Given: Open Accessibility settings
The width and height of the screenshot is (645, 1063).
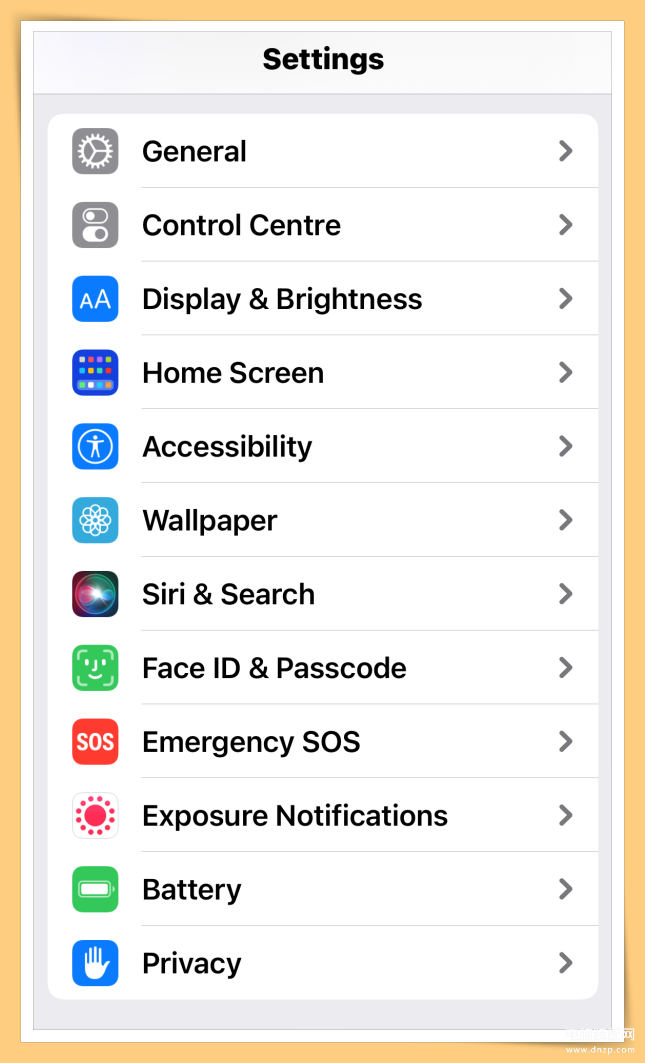Looking at the screenshot, I should (323, 446).
